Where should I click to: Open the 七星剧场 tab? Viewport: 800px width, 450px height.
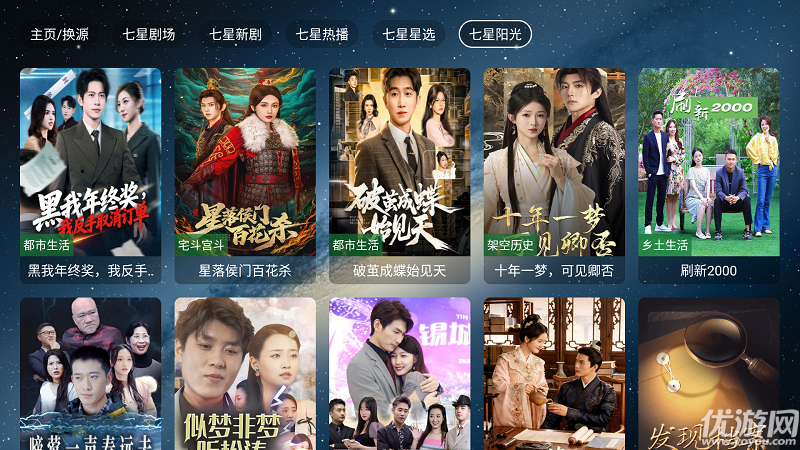coord(149,34)
